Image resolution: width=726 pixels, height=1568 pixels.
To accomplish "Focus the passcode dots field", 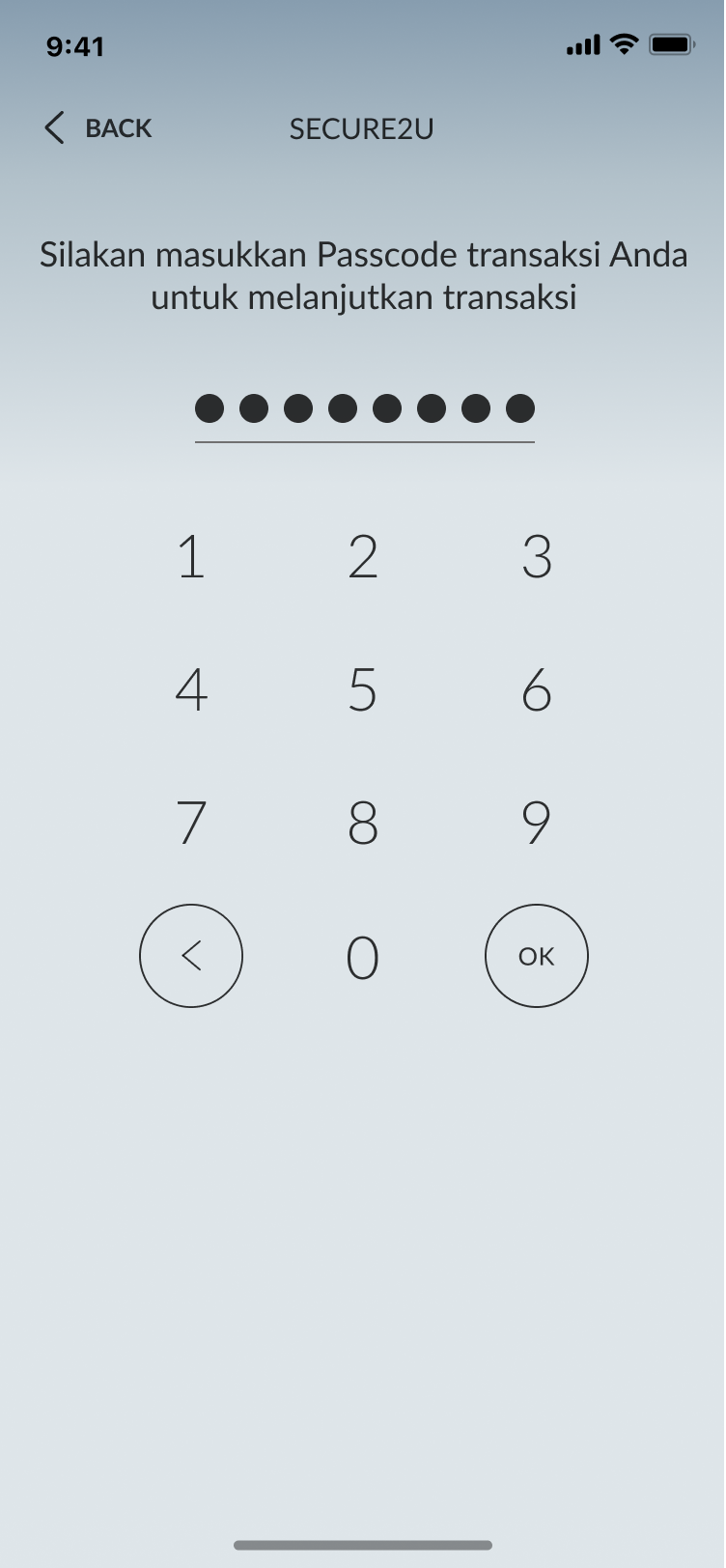I will [364, 409].
